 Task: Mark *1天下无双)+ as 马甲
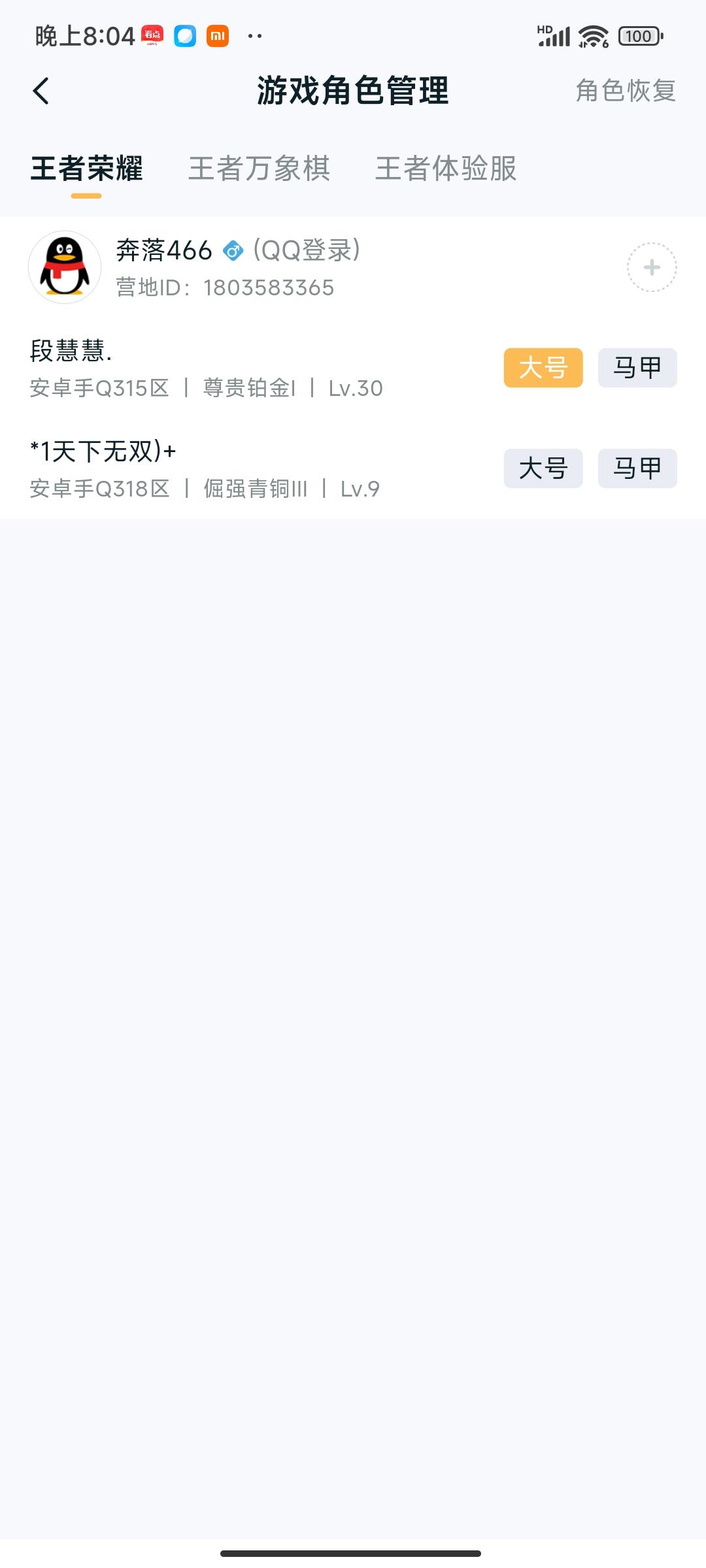tap(637, 468)
